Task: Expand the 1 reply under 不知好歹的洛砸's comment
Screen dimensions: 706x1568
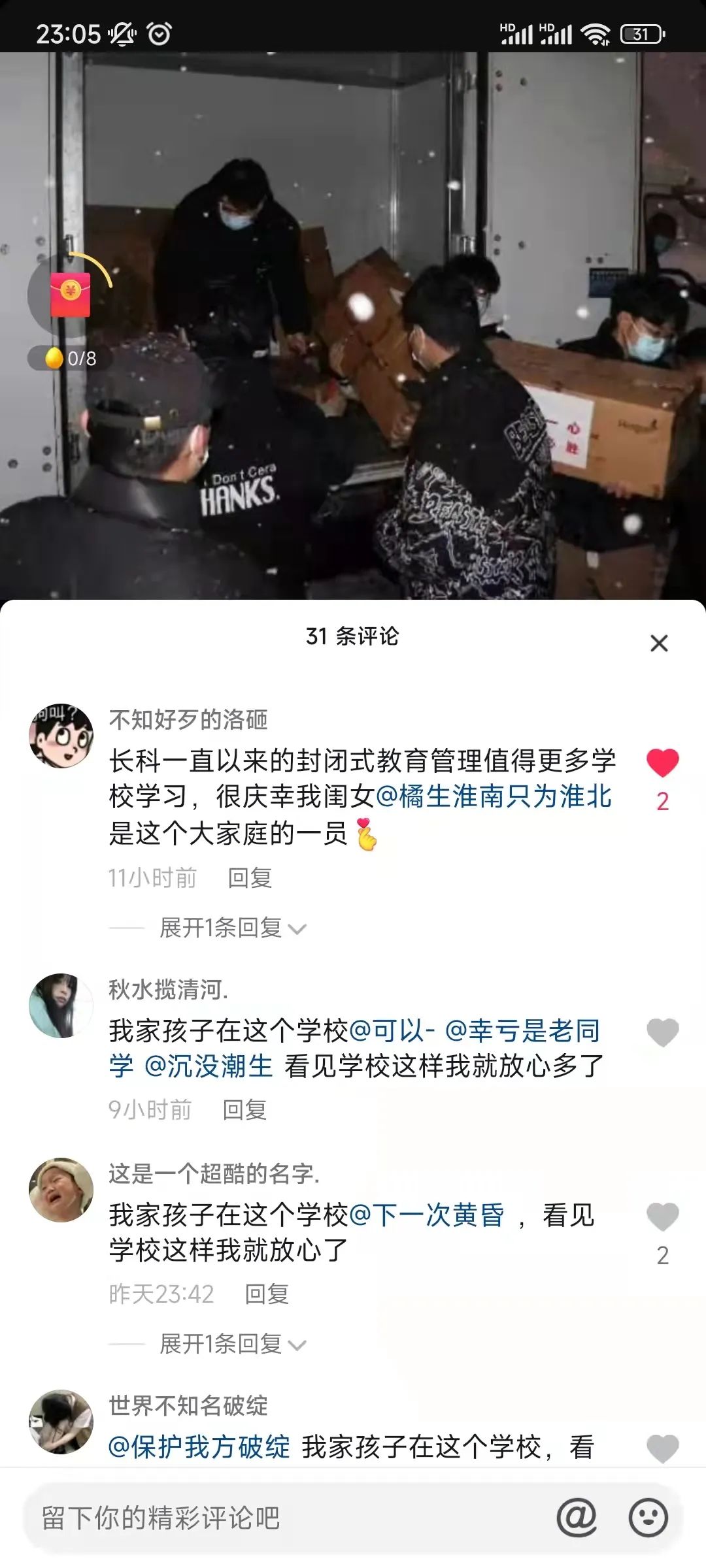Action: point(232,928)
